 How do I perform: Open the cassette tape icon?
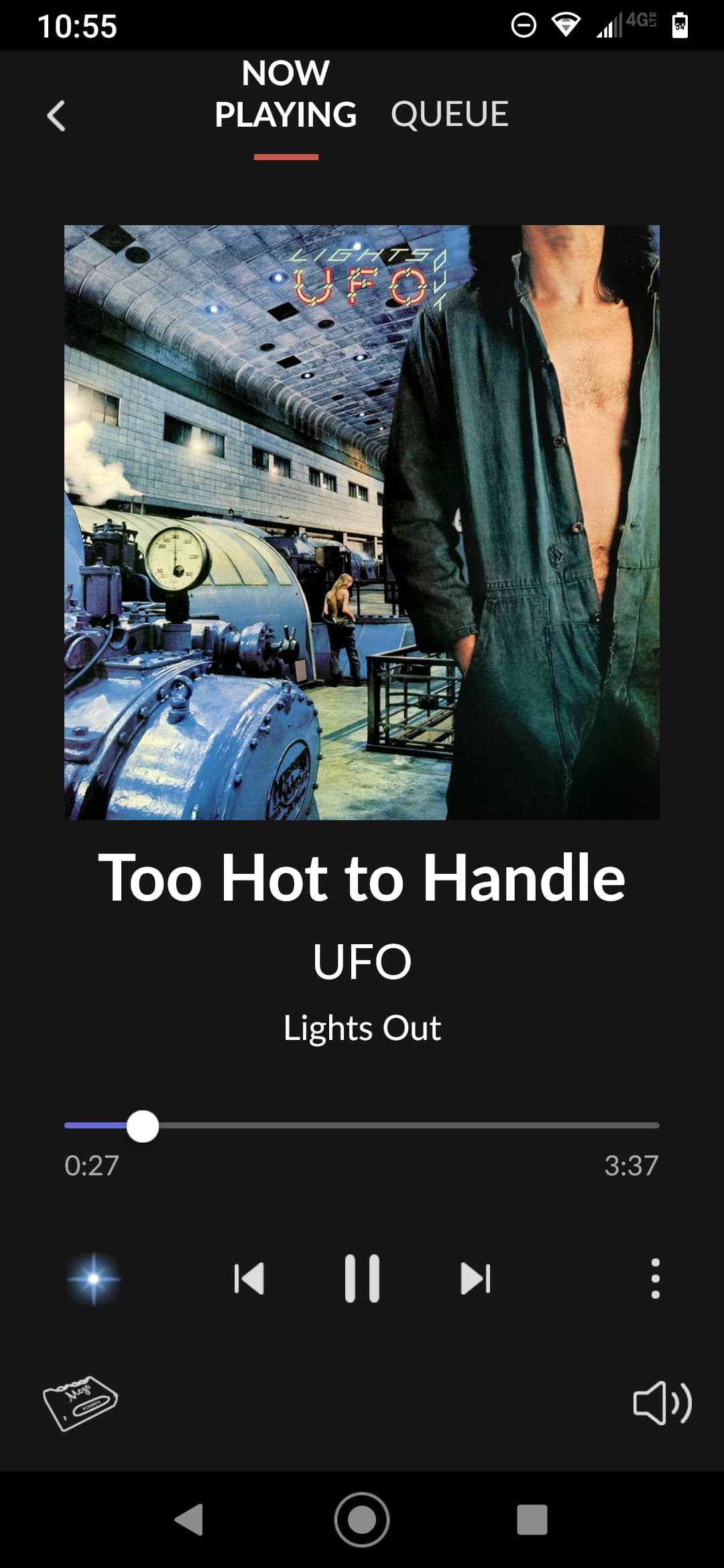[80, 1402]
